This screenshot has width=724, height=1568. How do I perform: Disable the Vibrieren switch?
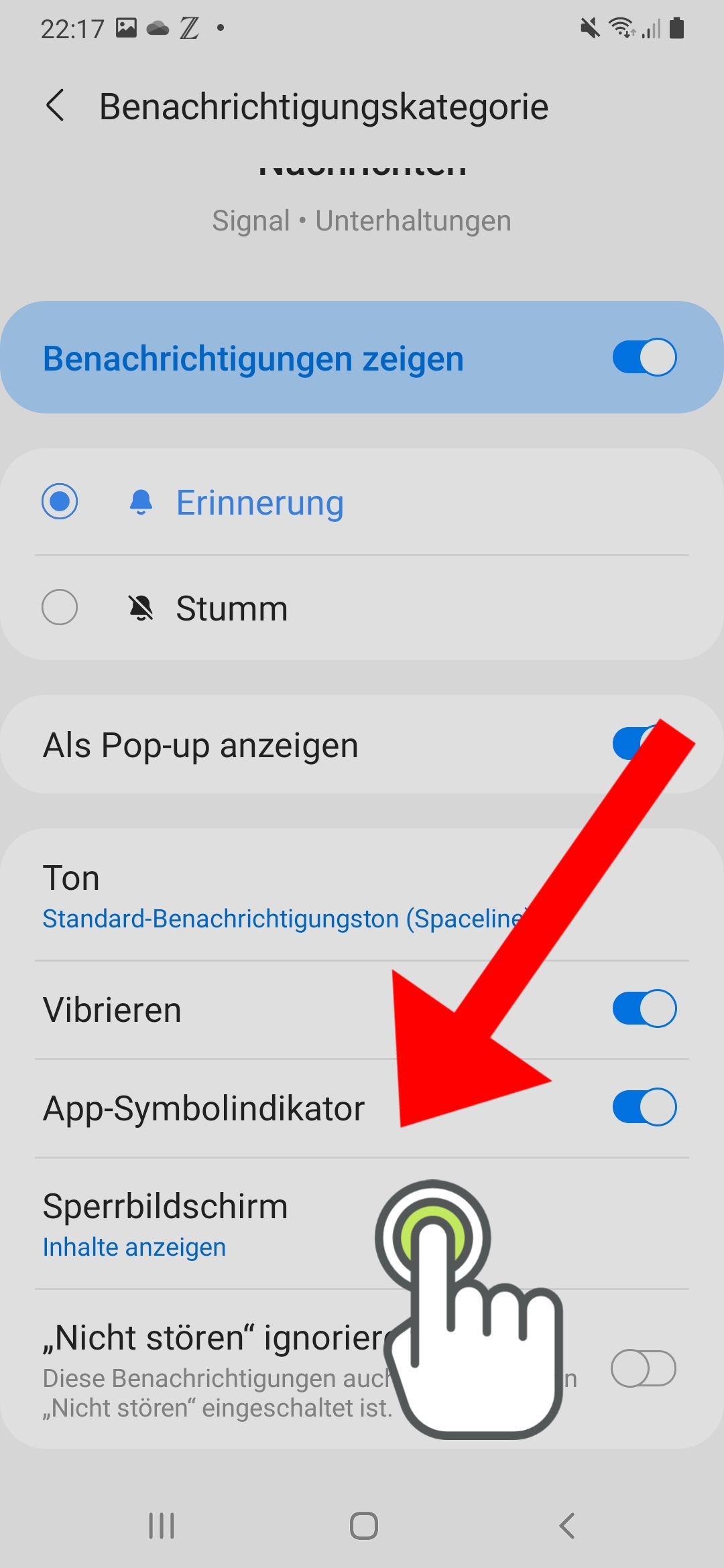(x=644, y=1008)
